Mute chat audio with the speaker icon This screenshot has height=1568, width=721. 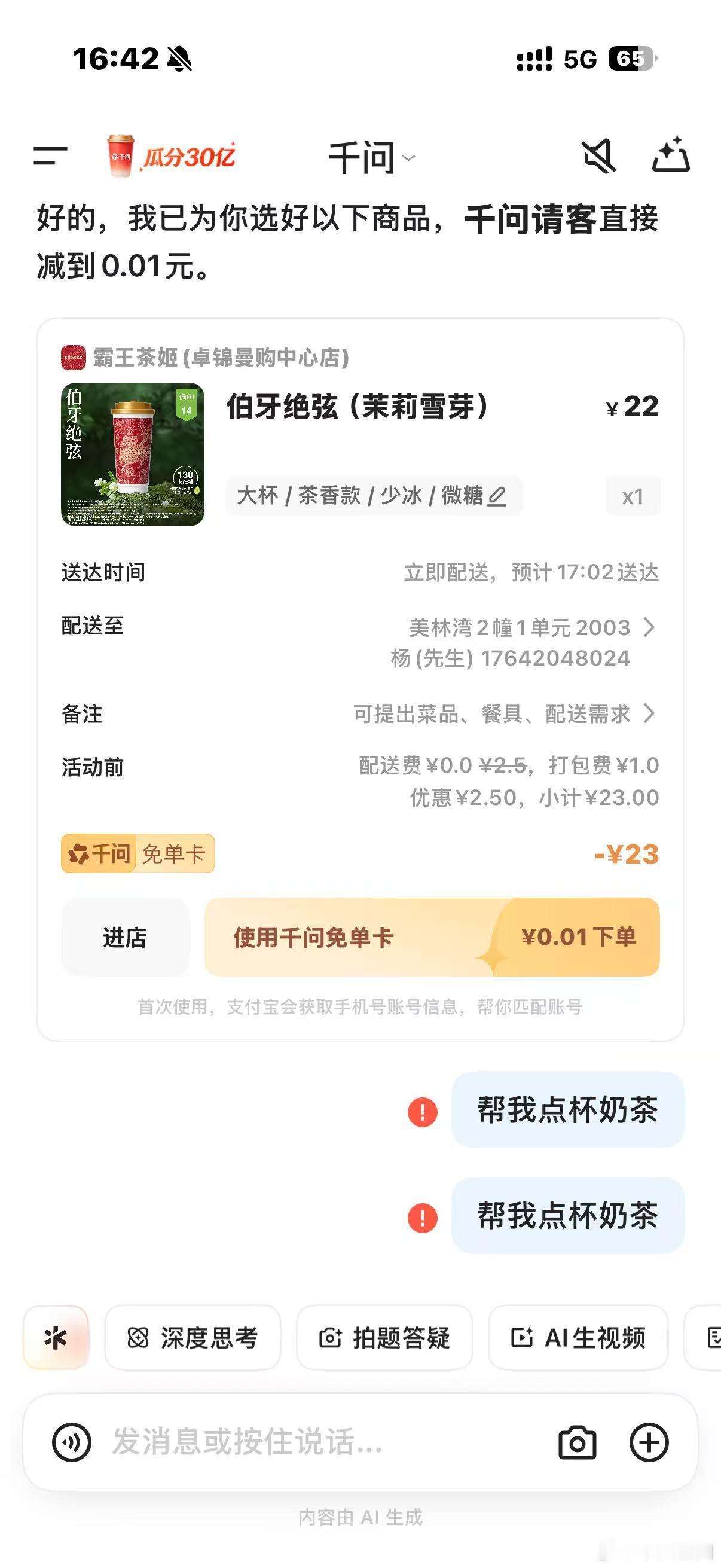[598, 158]
